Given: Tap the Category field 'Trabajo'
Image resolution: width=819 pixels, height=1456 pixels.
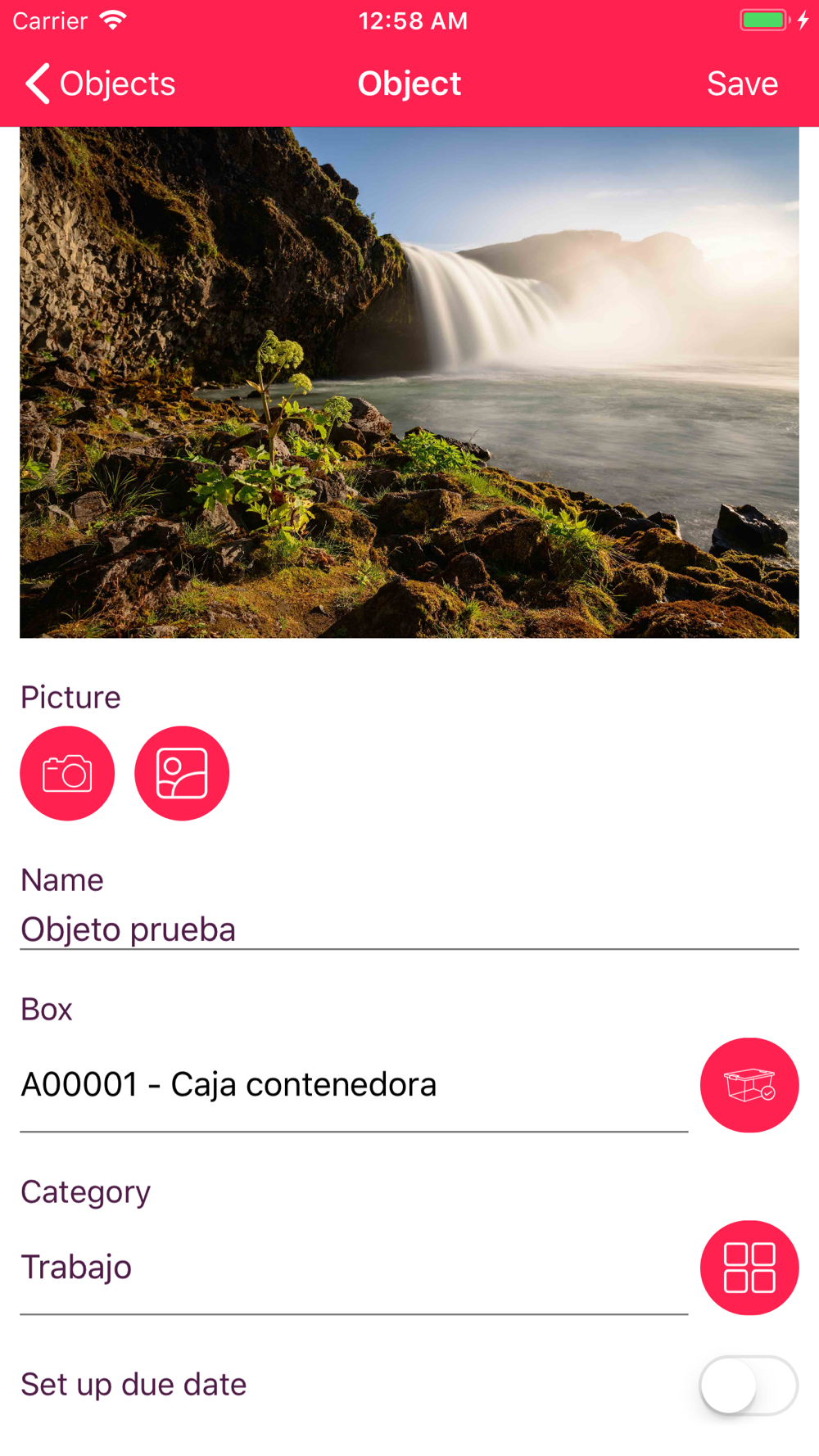Looking at the screenshot, I should tap(352, 1268).
